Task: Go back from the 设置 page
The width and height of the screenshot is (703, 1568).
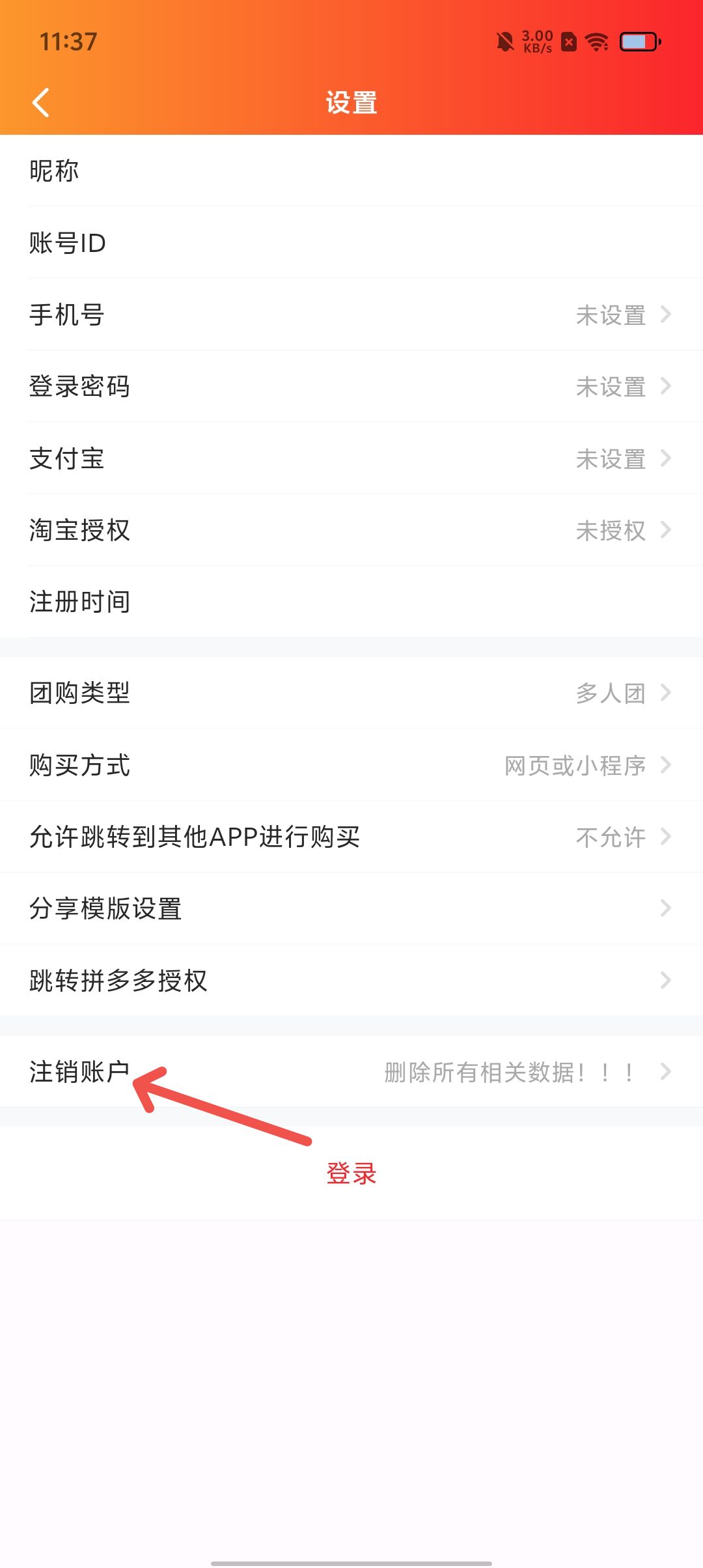Action: 41,103
